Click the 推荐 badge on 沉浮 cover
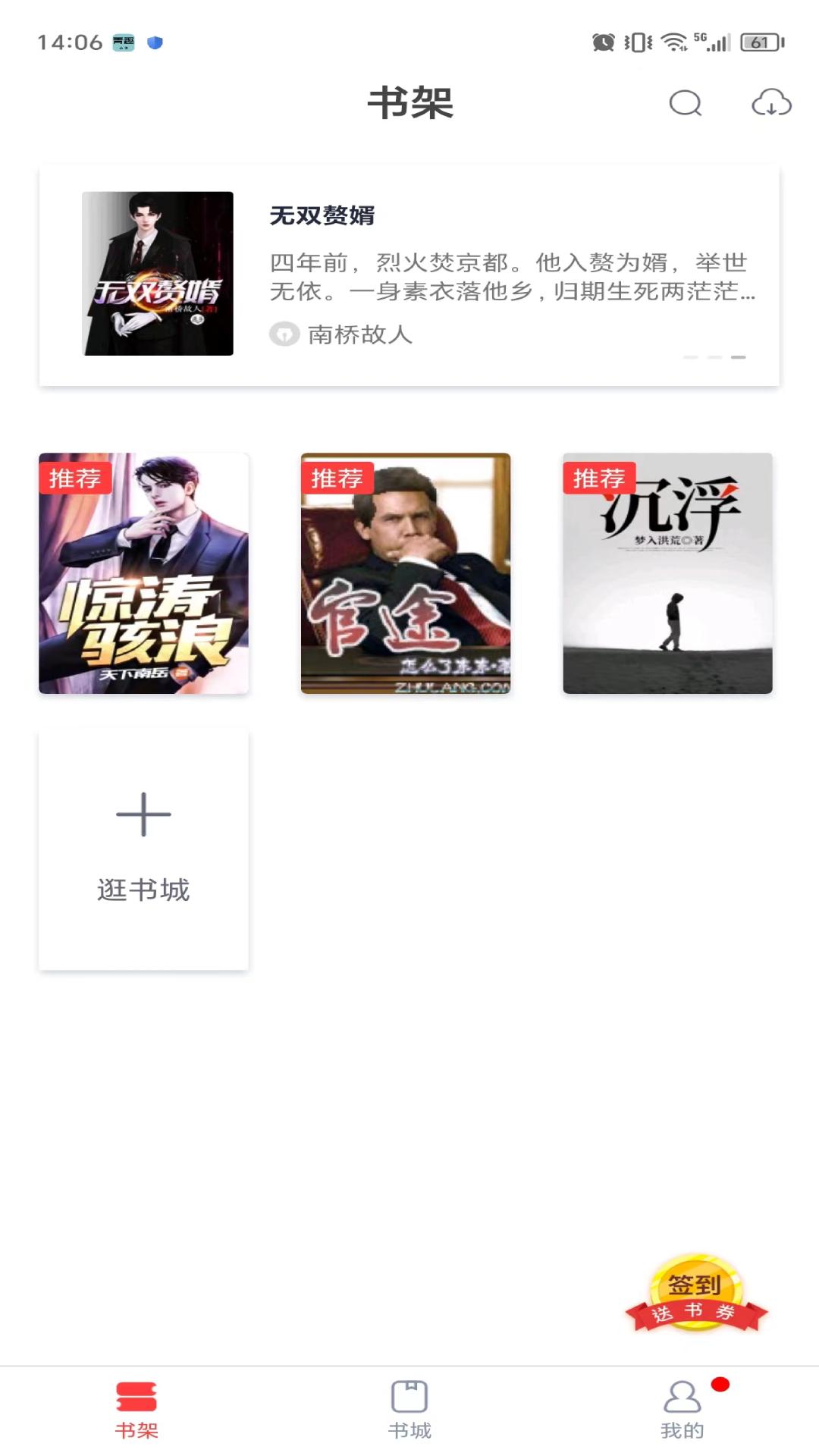This screenshot has height=1456, width=819. [x=600, y=478]
